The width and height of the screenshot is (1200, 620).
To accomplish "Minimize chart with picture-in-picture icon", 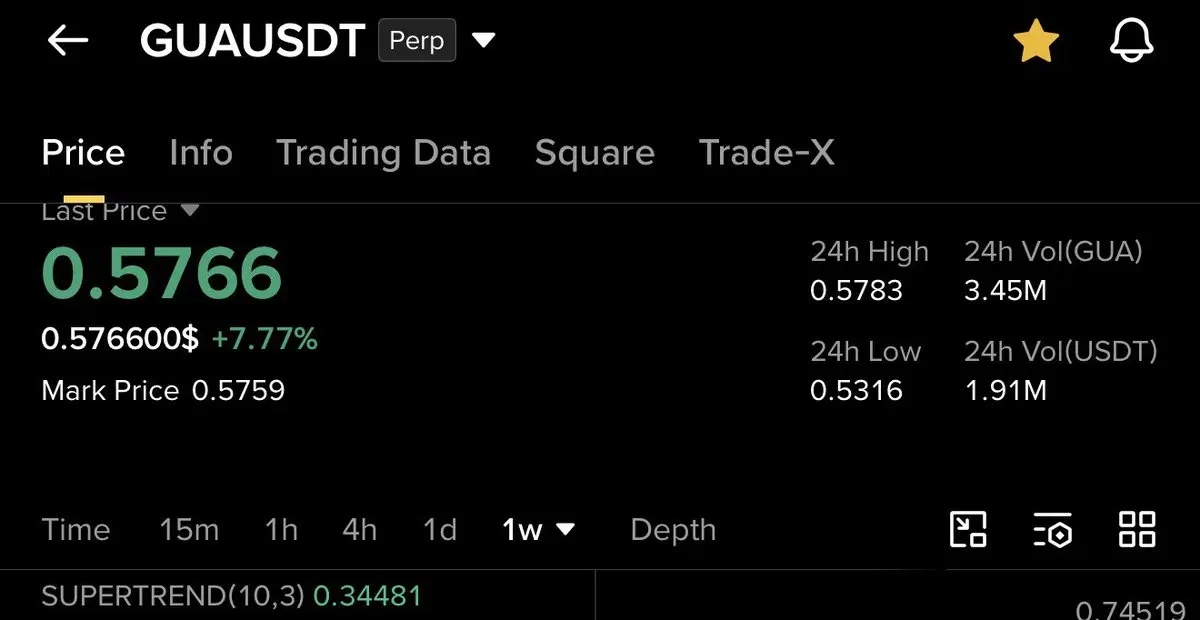I will (967, 529).
